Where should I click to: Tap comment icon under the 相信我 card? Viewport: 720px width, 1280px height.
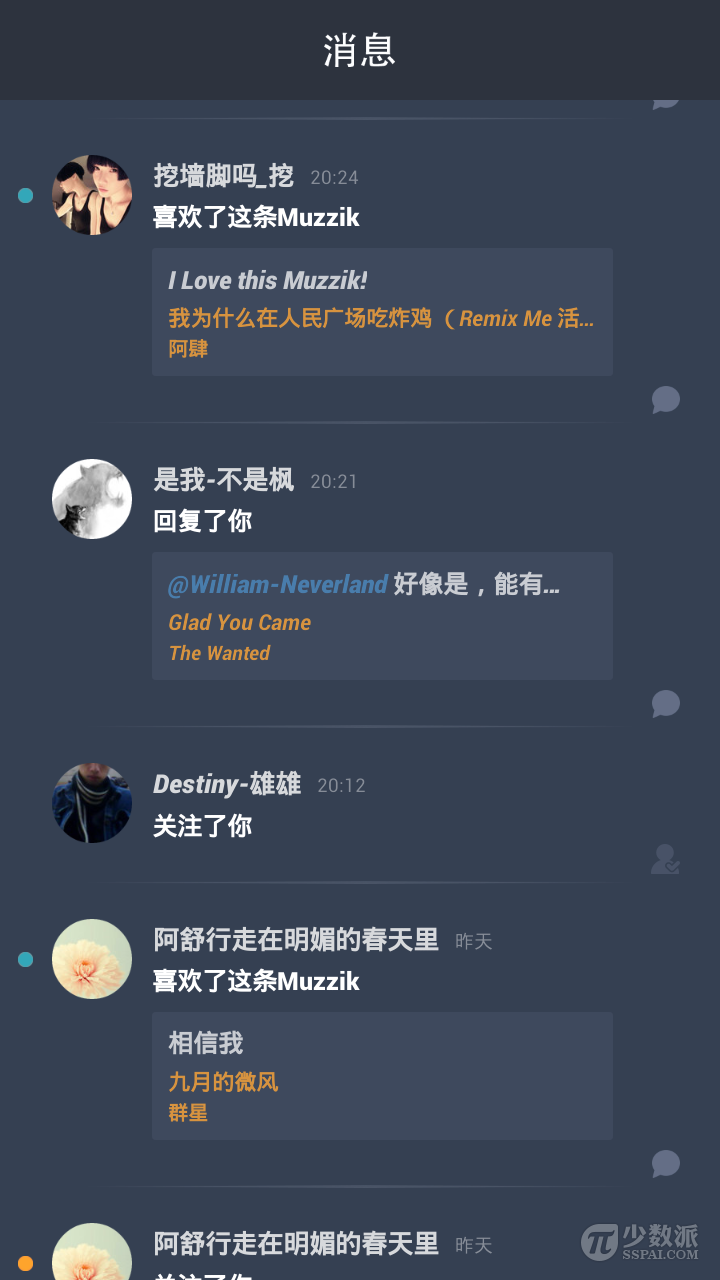(x=666, y=1164)
